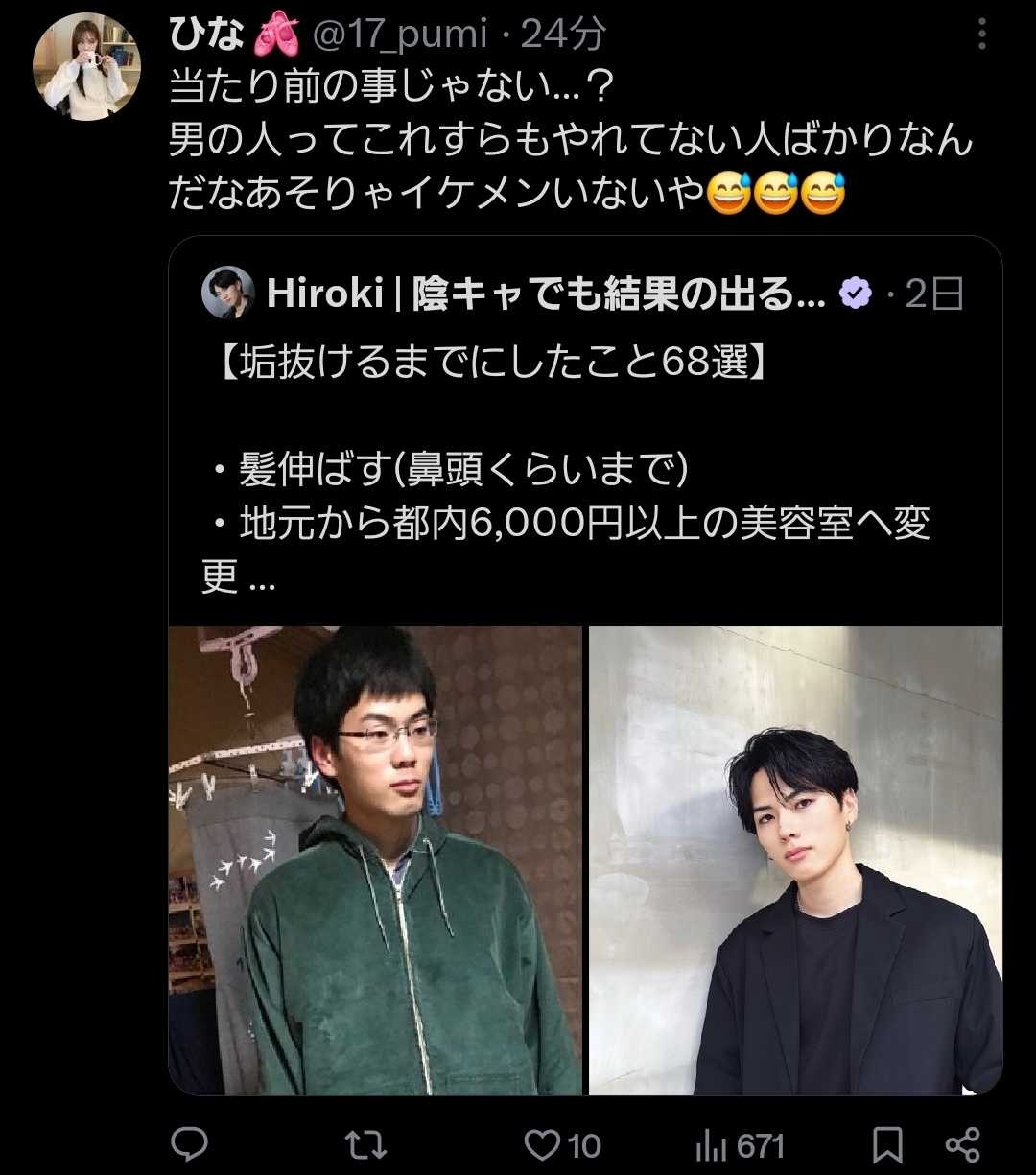Retweet ひな's post
The width and height of the screenshot is (1036, 1175).
point(365,1143)
